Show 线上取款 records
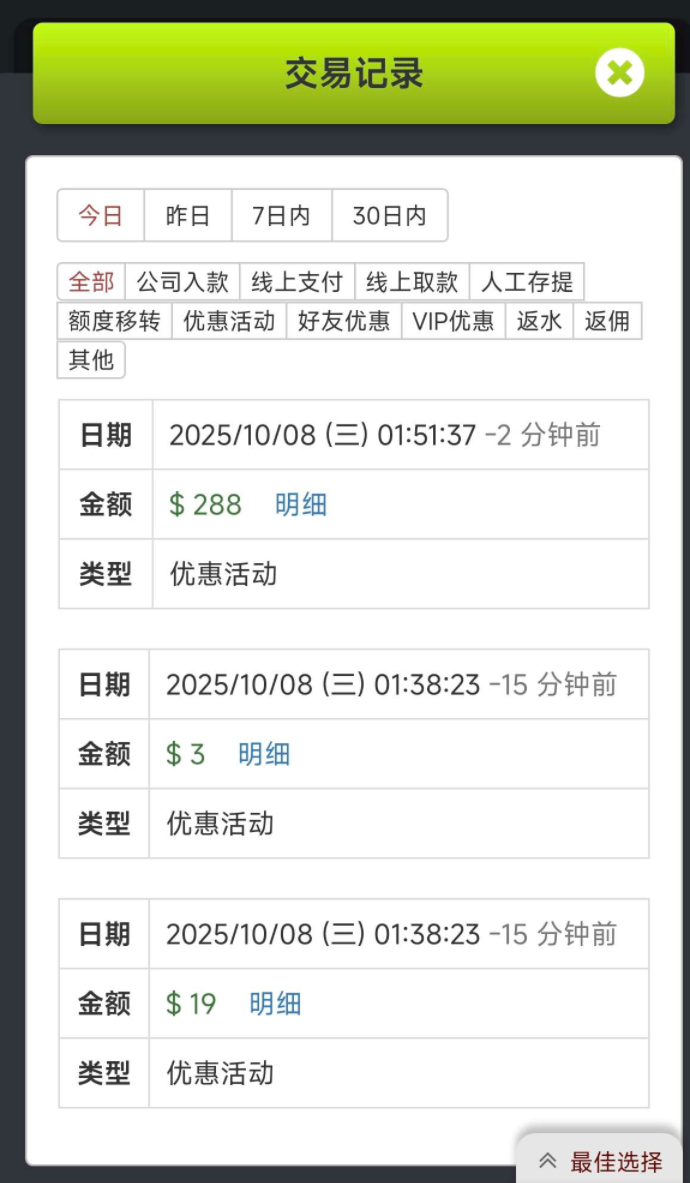This screenshot has height=1183, width=690. point(412,282)
